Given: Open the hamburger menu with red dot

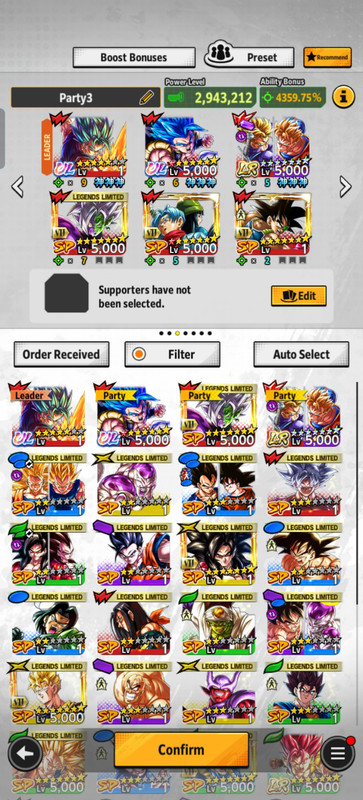Looking at the screenshot, I should tap(337, 753).
